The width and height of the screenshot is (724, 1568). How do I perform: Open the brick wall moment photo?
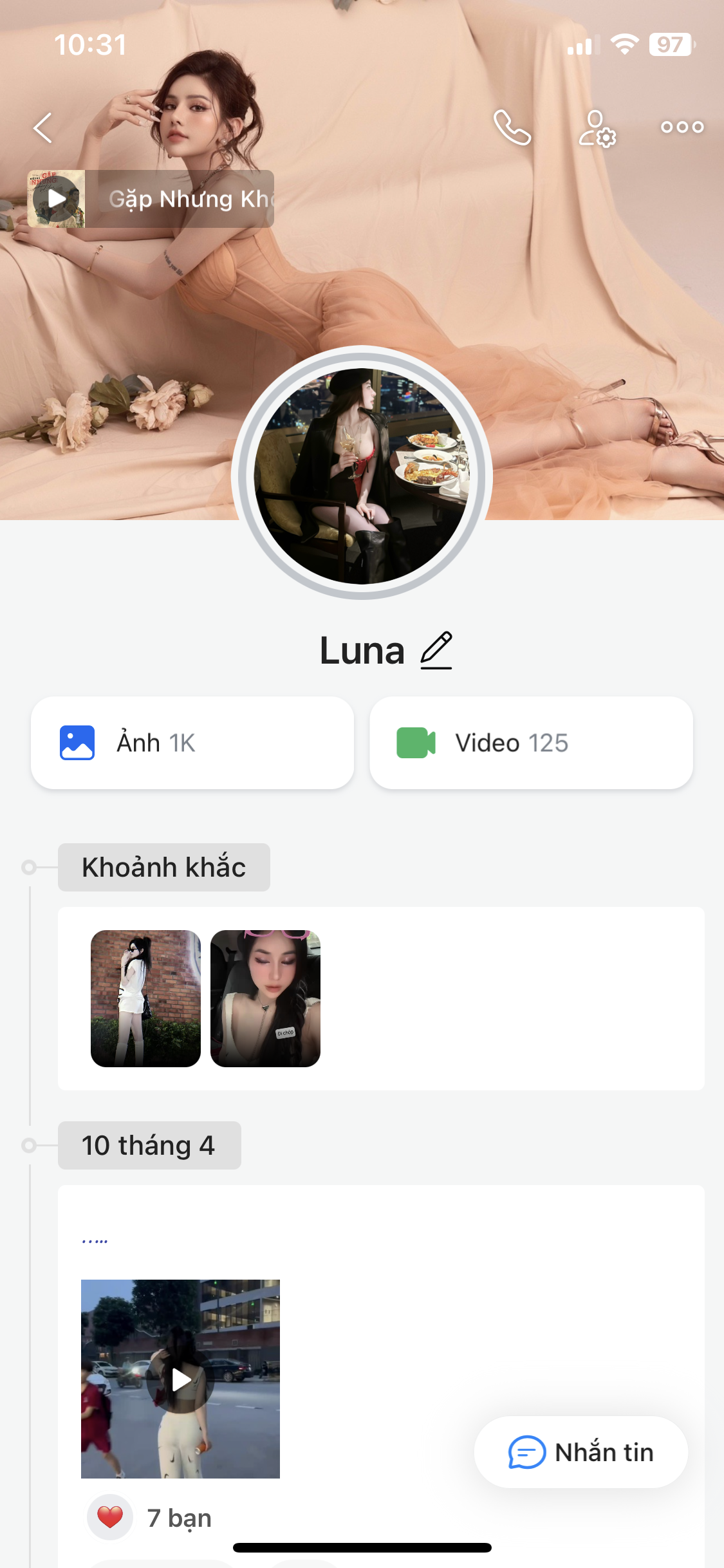click(x=145, y=998)
